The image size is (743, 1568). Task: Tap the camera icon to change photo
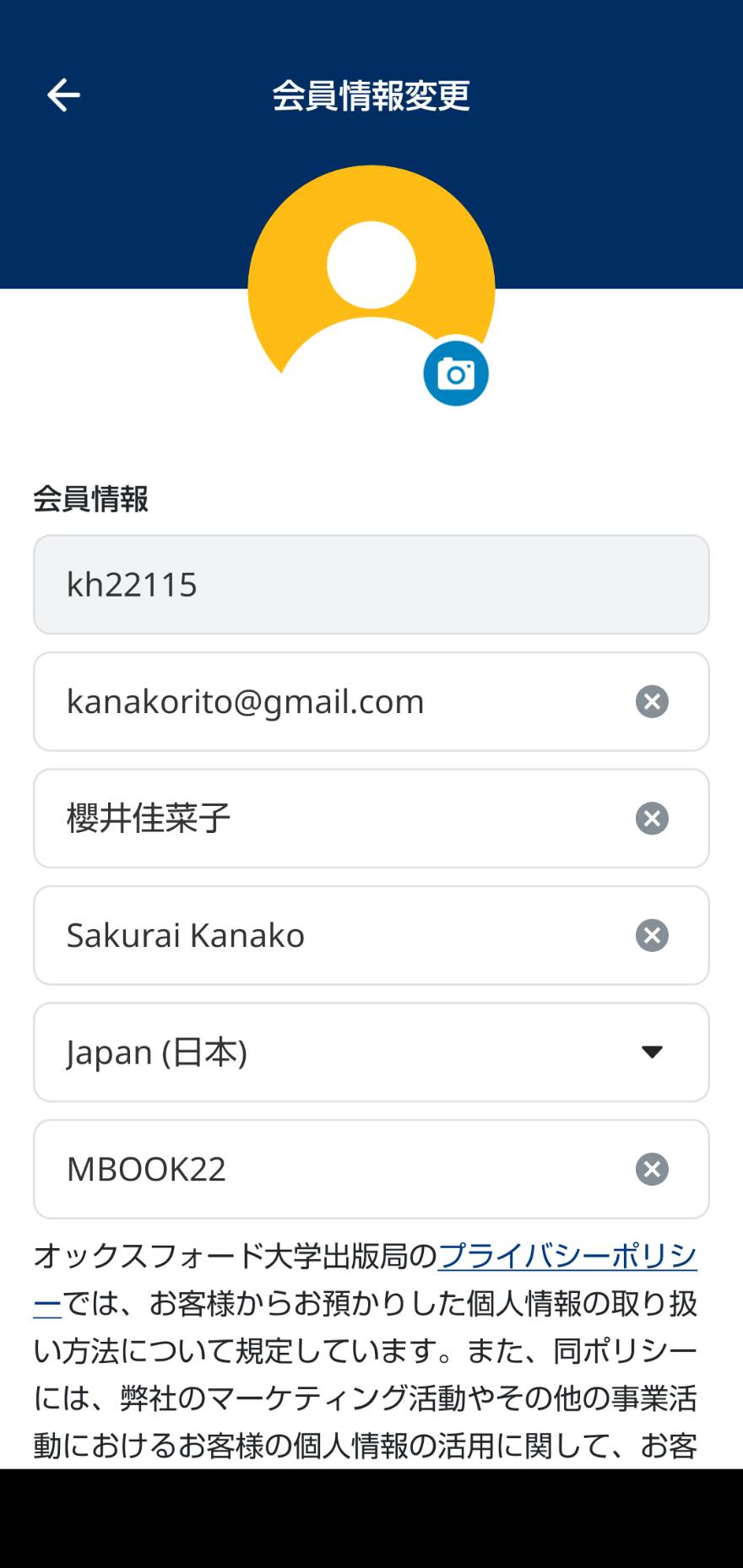[456, 374]
